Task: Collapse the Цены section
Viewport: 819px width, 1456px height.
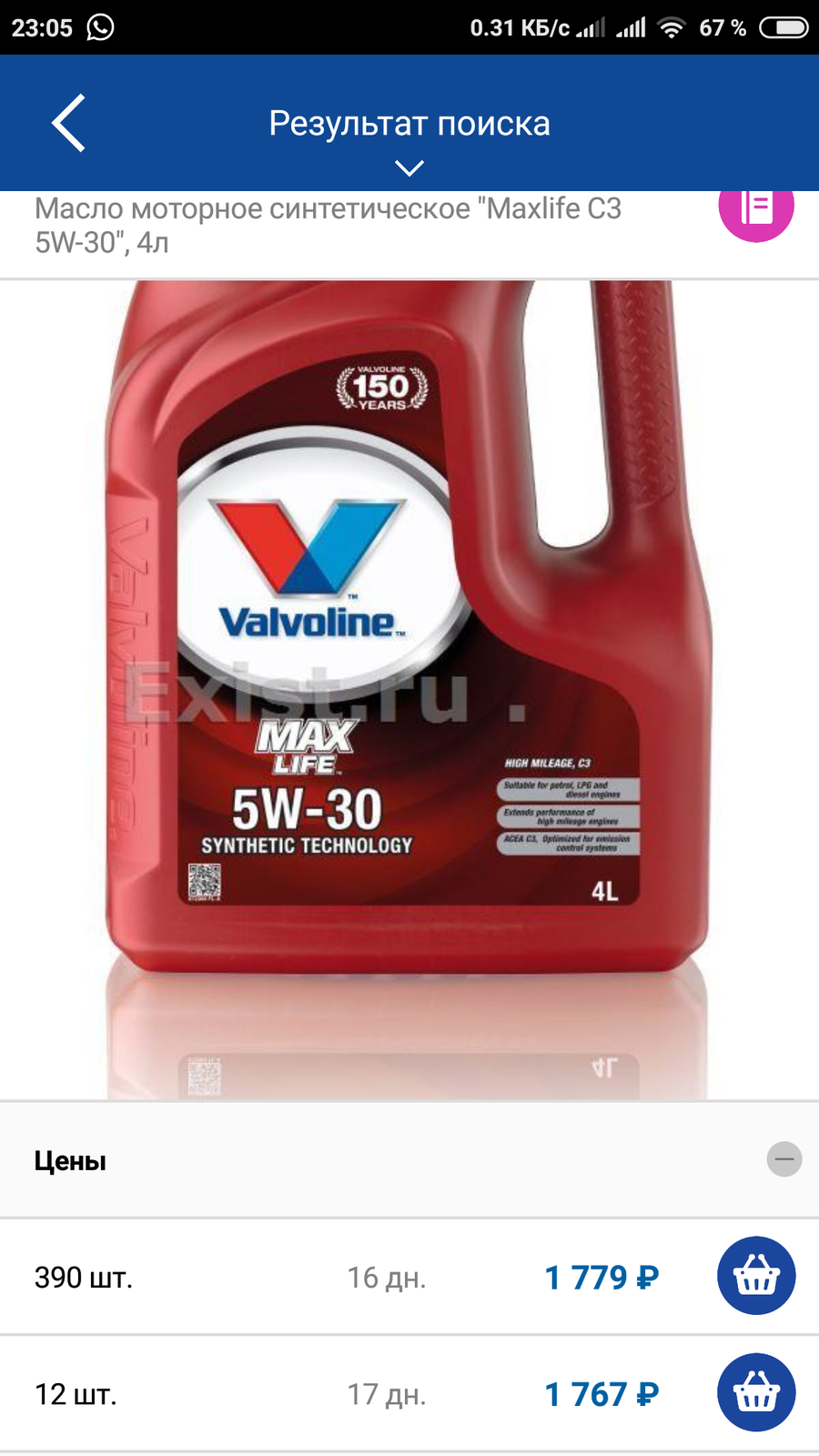Action: pos(784,1159)
